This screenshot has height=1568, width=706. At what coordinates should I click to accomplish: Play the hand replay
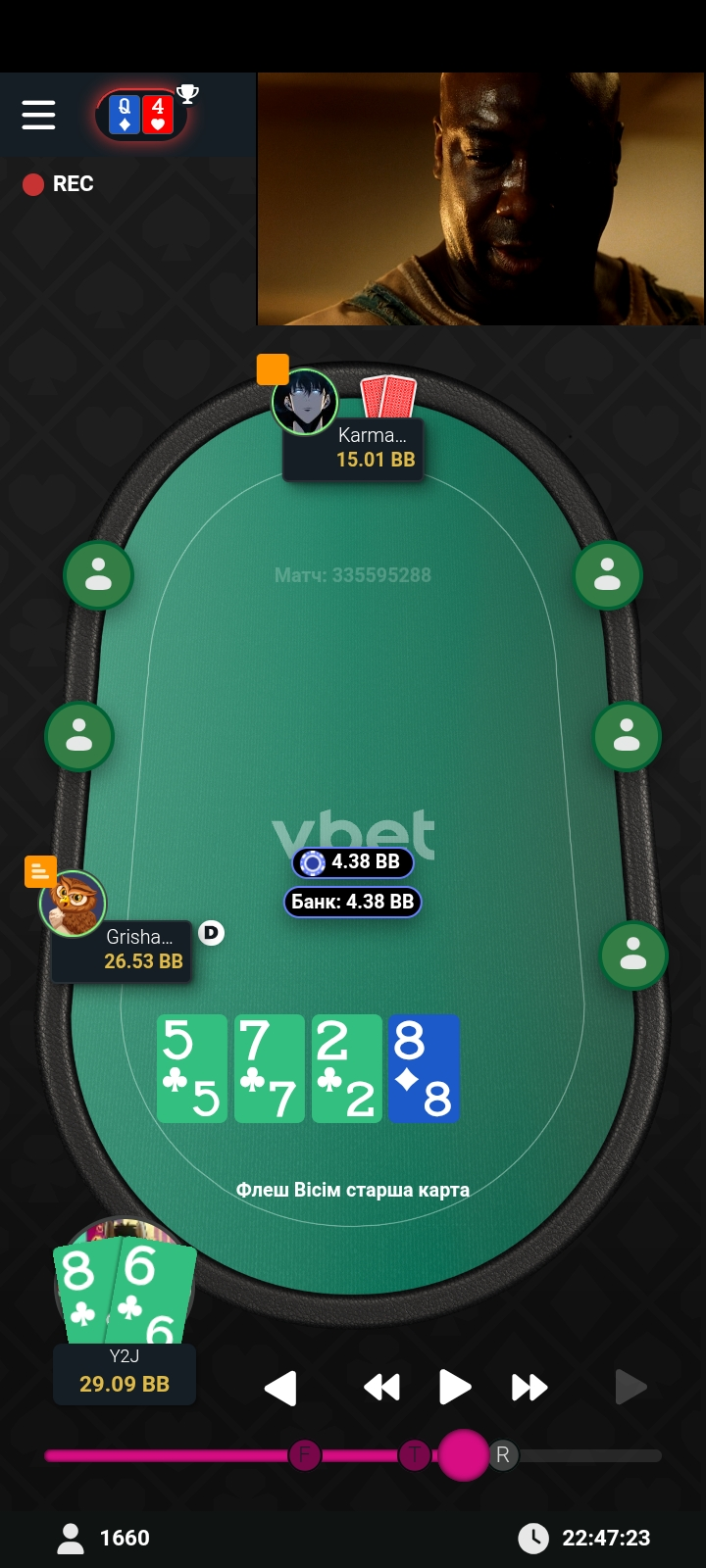pos(454,1388)
